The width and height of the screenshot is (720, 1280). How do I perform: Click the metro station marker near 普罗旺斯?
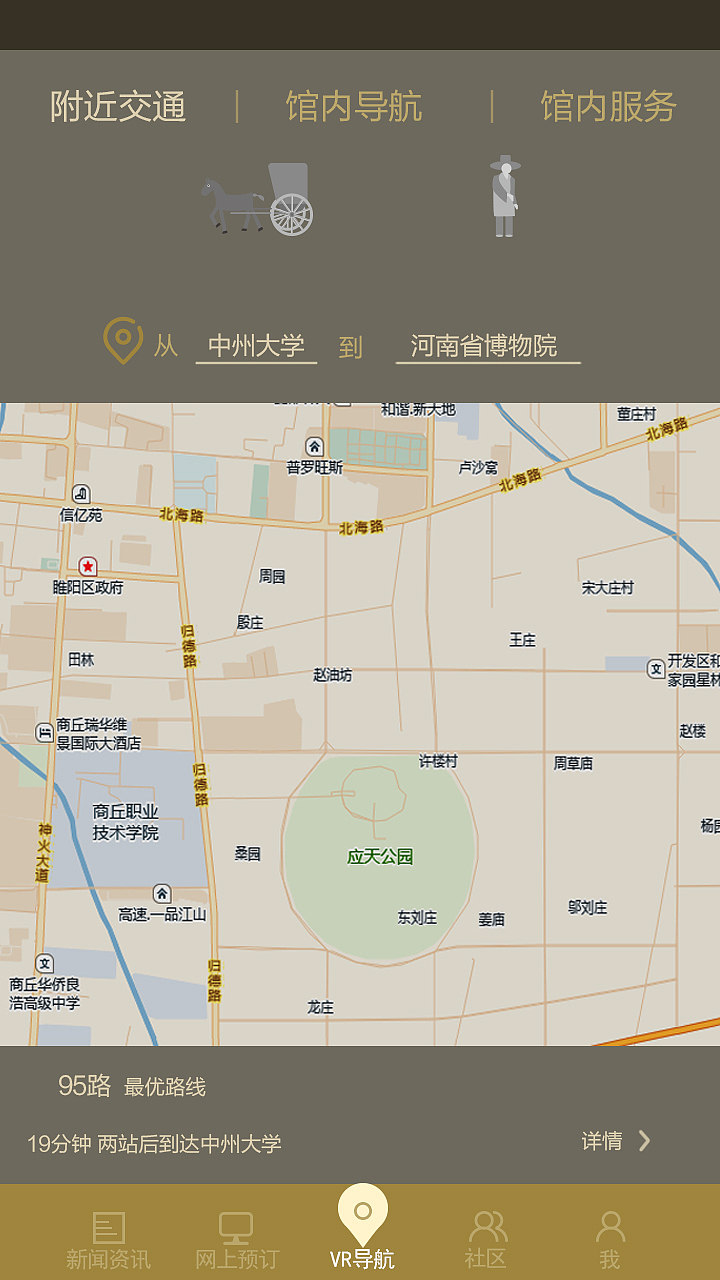point(316,444)
